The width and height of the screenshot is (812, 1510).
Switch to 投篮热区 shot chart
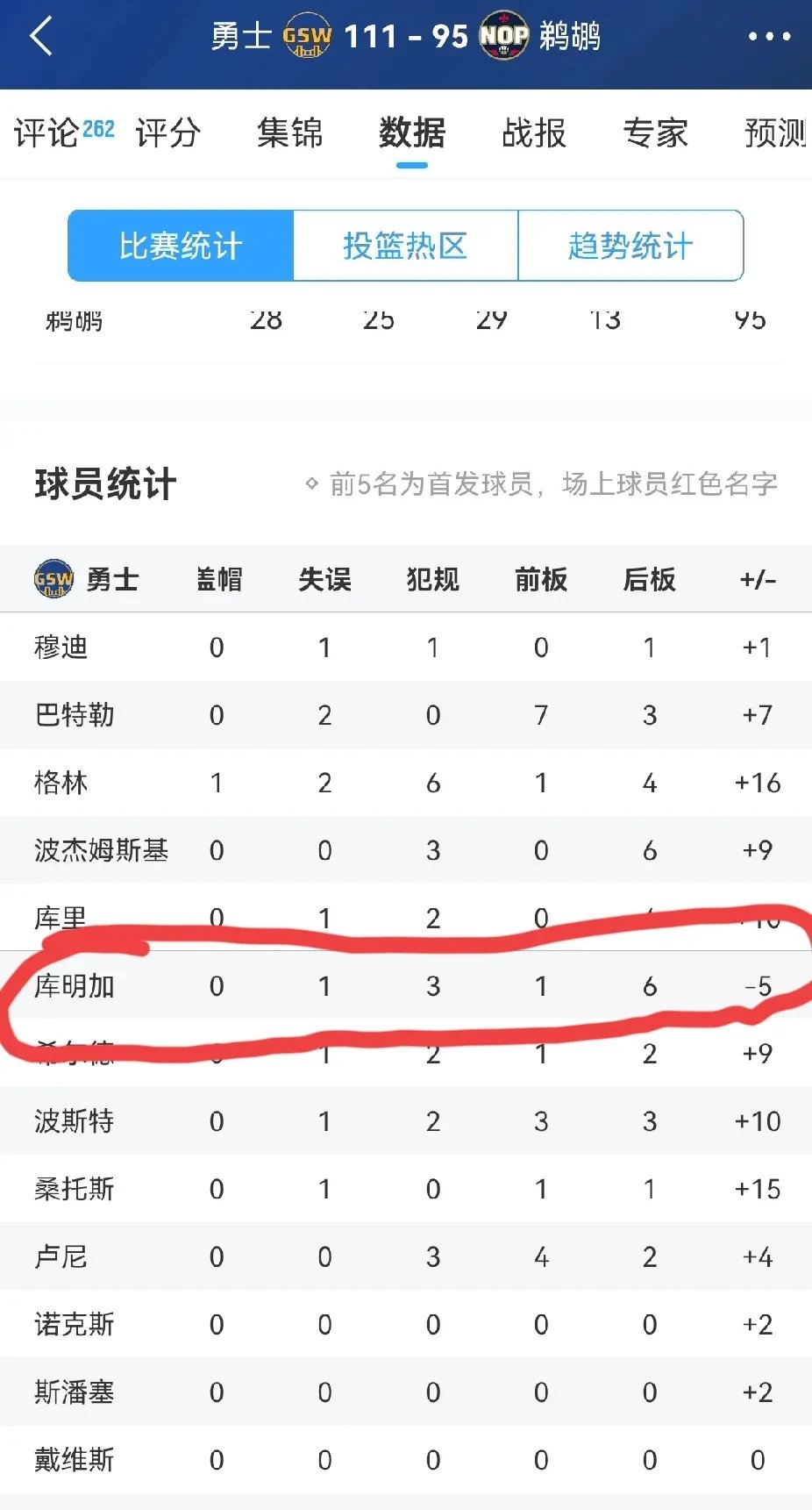pyautogui.click(x=405, y=246)
